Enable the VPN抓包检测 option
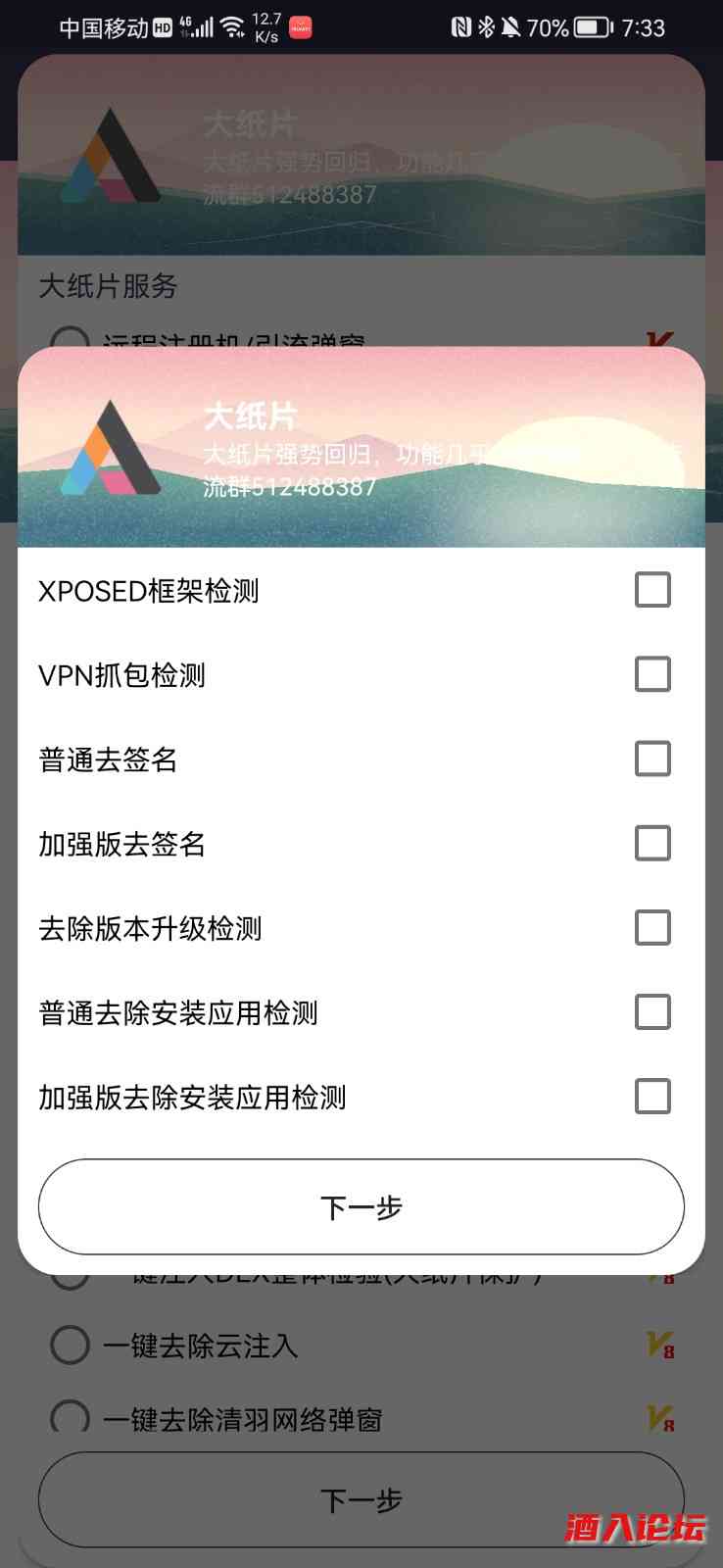The height and width of the screenshot is (1568, 723). (652, 674)
